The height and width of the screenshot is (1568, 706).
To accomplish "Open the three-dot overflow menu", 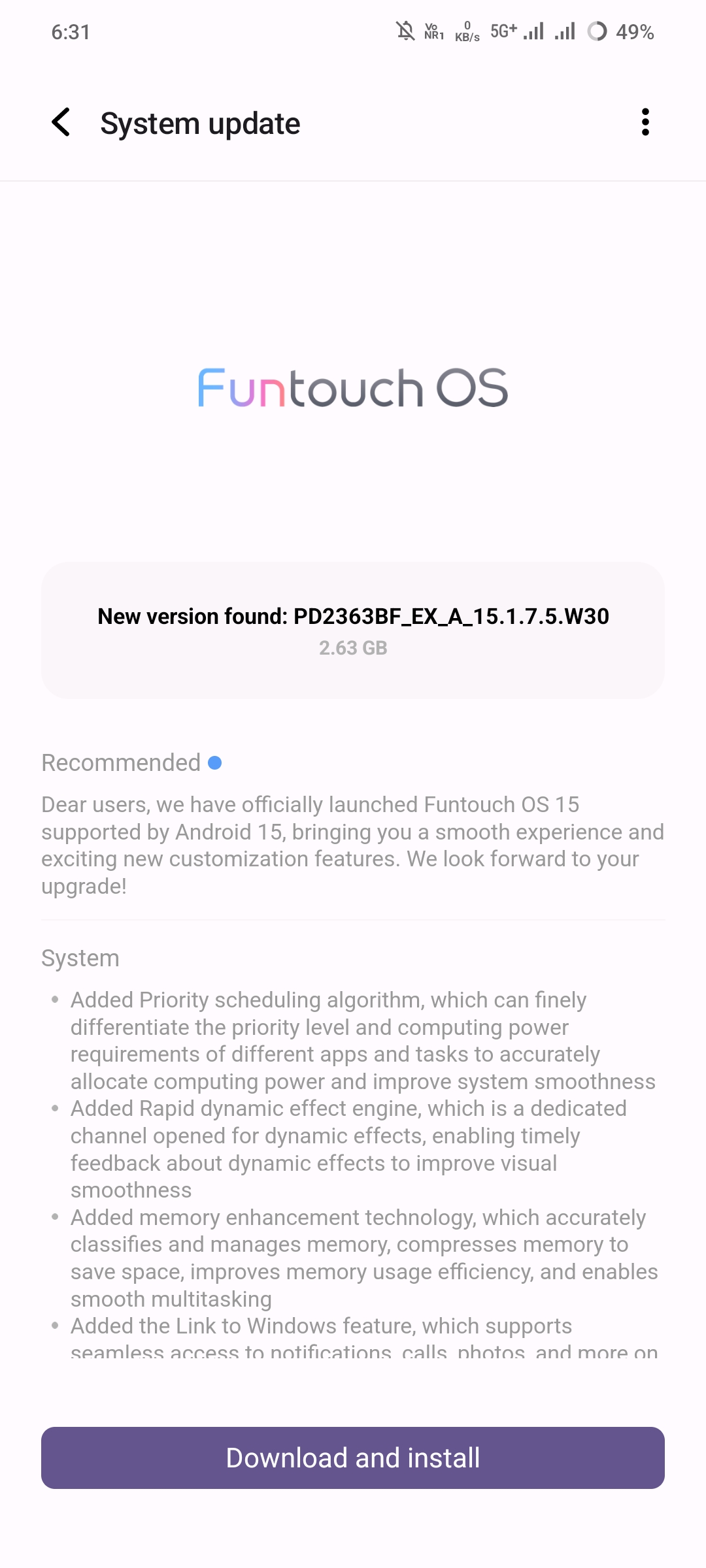I will click(645, 122).
